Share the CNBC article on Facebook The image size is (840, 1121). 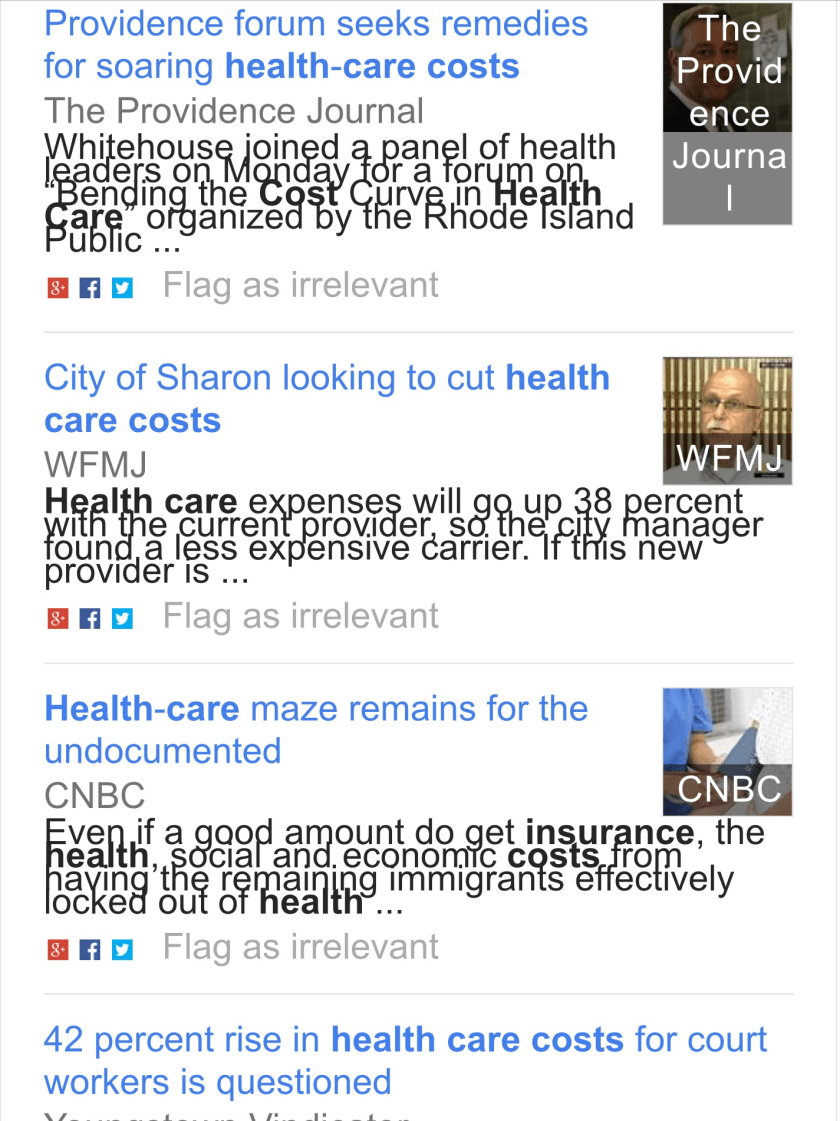point(90,951)
